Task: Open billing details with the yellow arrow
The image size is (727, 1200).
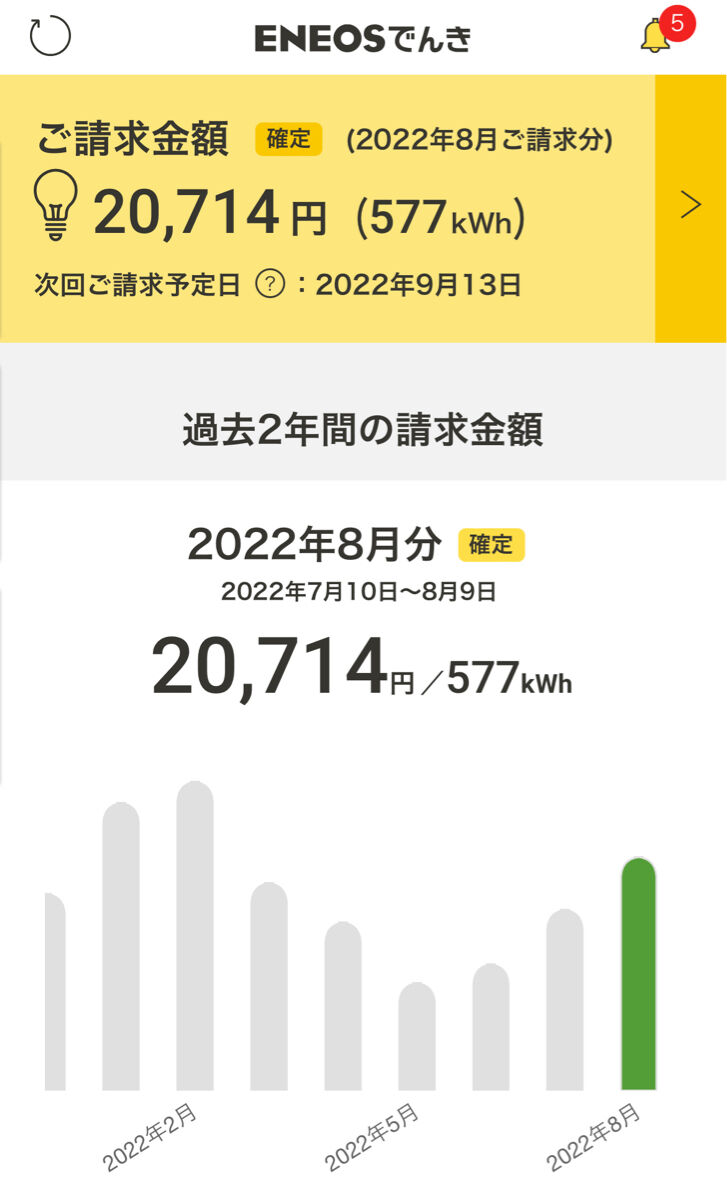Action: (x=690, y=207)
